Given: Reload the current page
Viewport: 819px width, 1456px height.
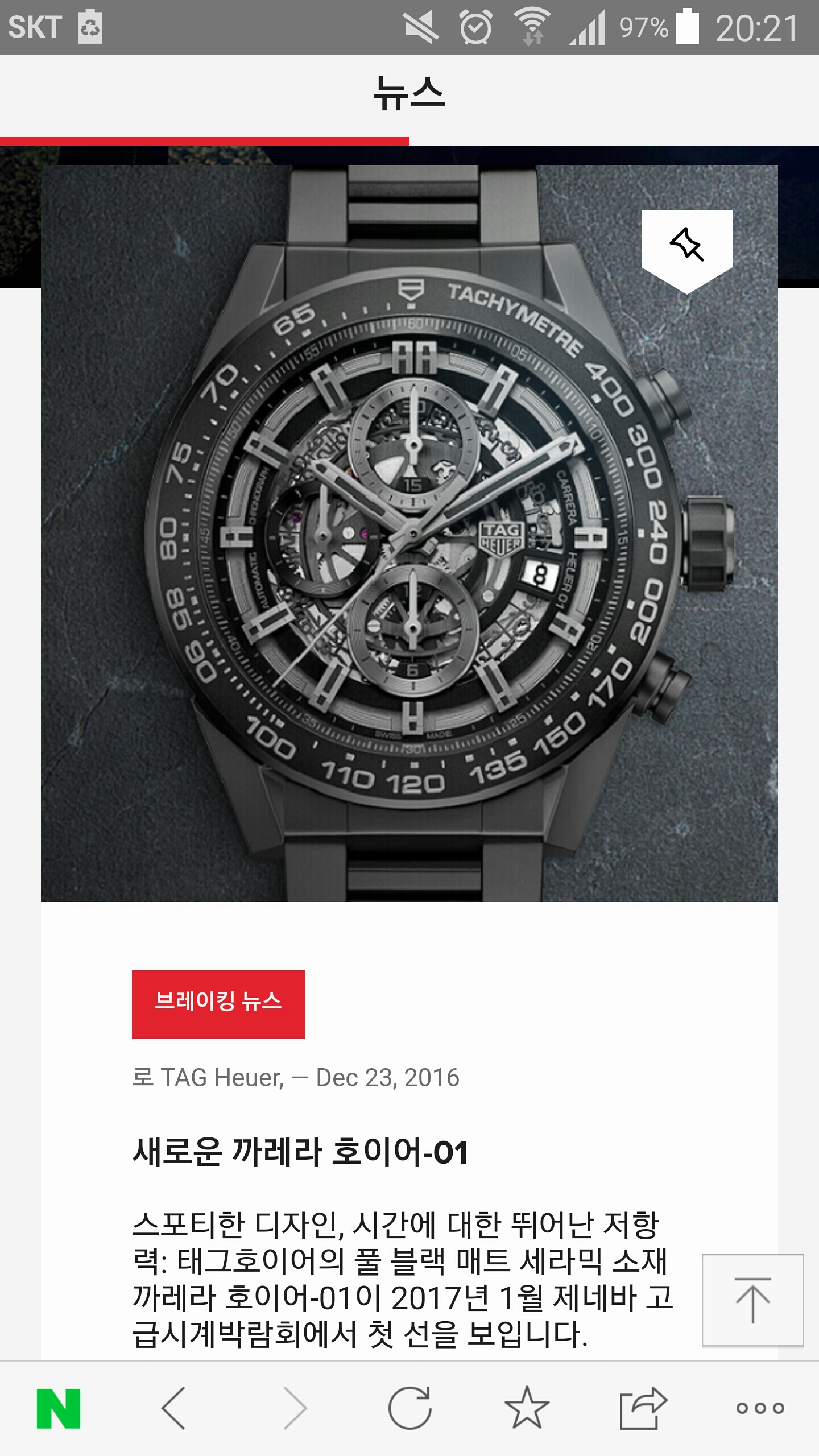Looking at the screenshot, I should coord(409,1408).
